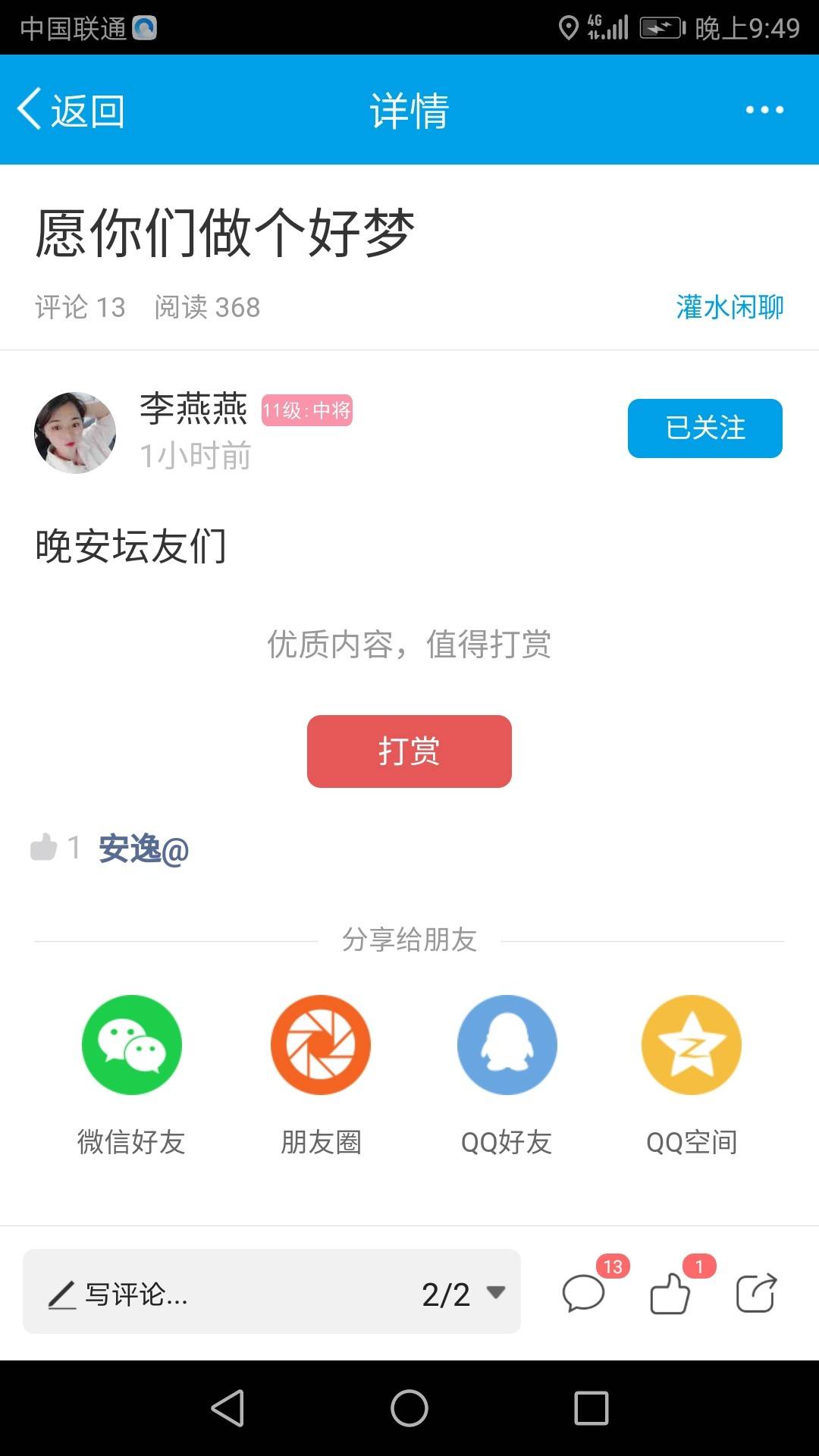Open the three-dot overflow menu

[x=764, y=110]
